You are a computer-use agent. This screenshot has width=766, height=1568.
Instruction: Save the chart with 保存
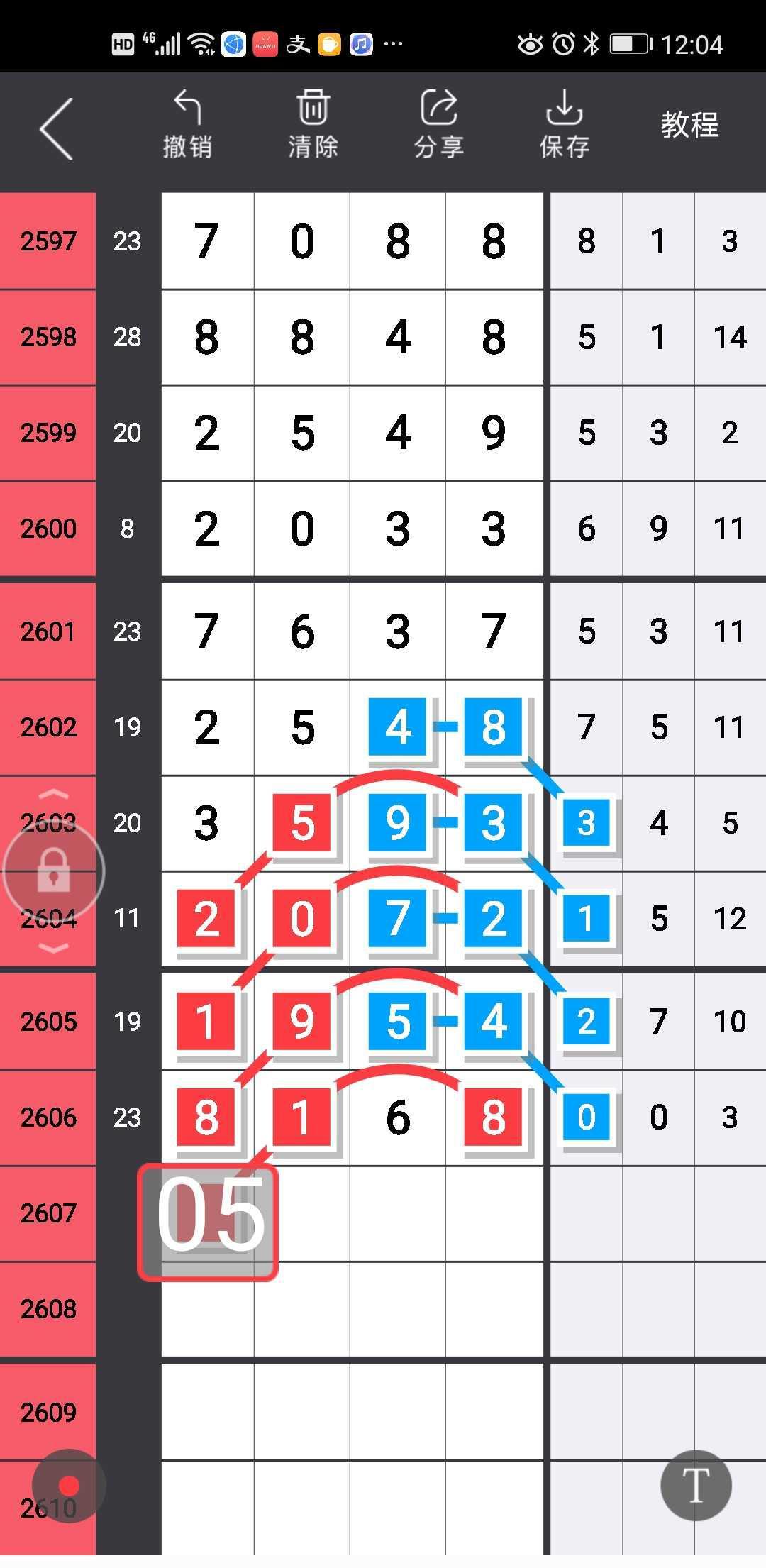coord(565,124)
